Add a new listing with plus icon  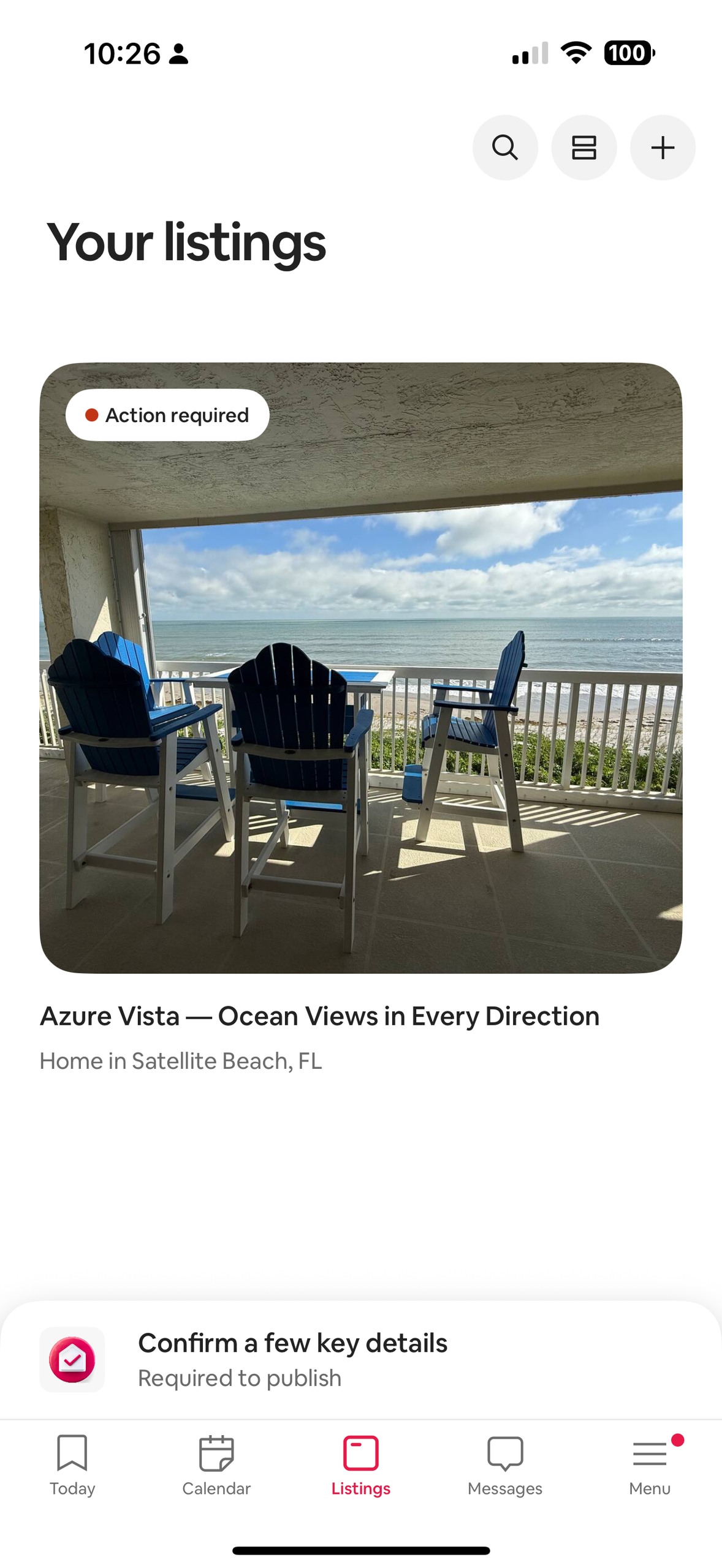[663, 148]
